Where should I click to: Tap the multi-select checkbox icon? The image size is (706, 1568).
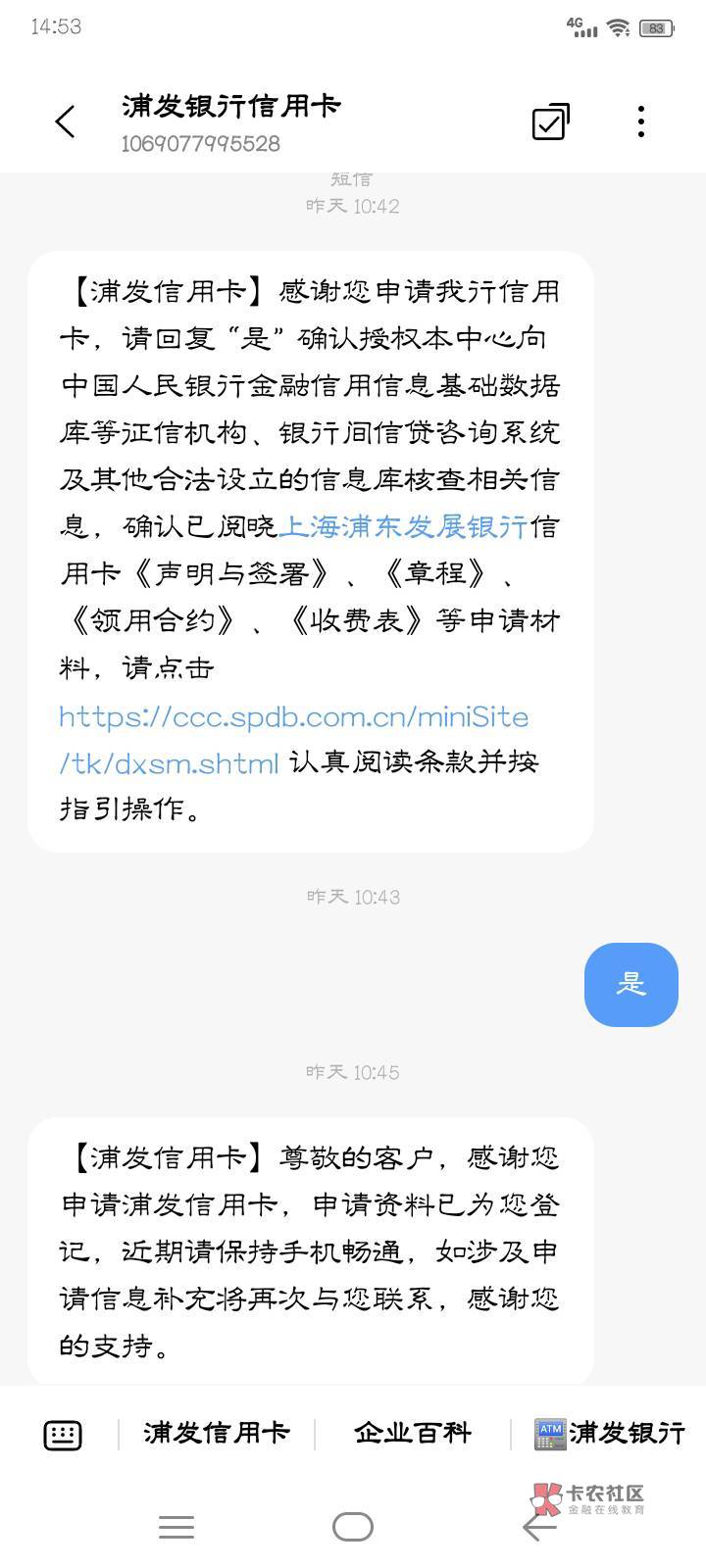(x=550, y=122)
